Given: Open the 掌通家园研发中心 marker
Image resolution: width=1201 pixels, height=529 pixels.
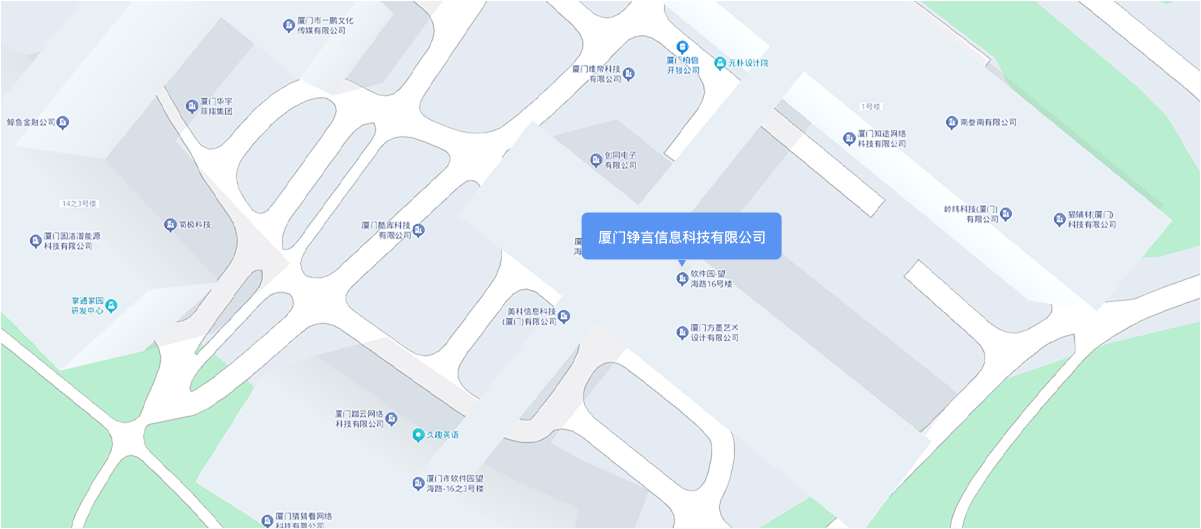Looking at the screenshot, I should coord(112,305).
